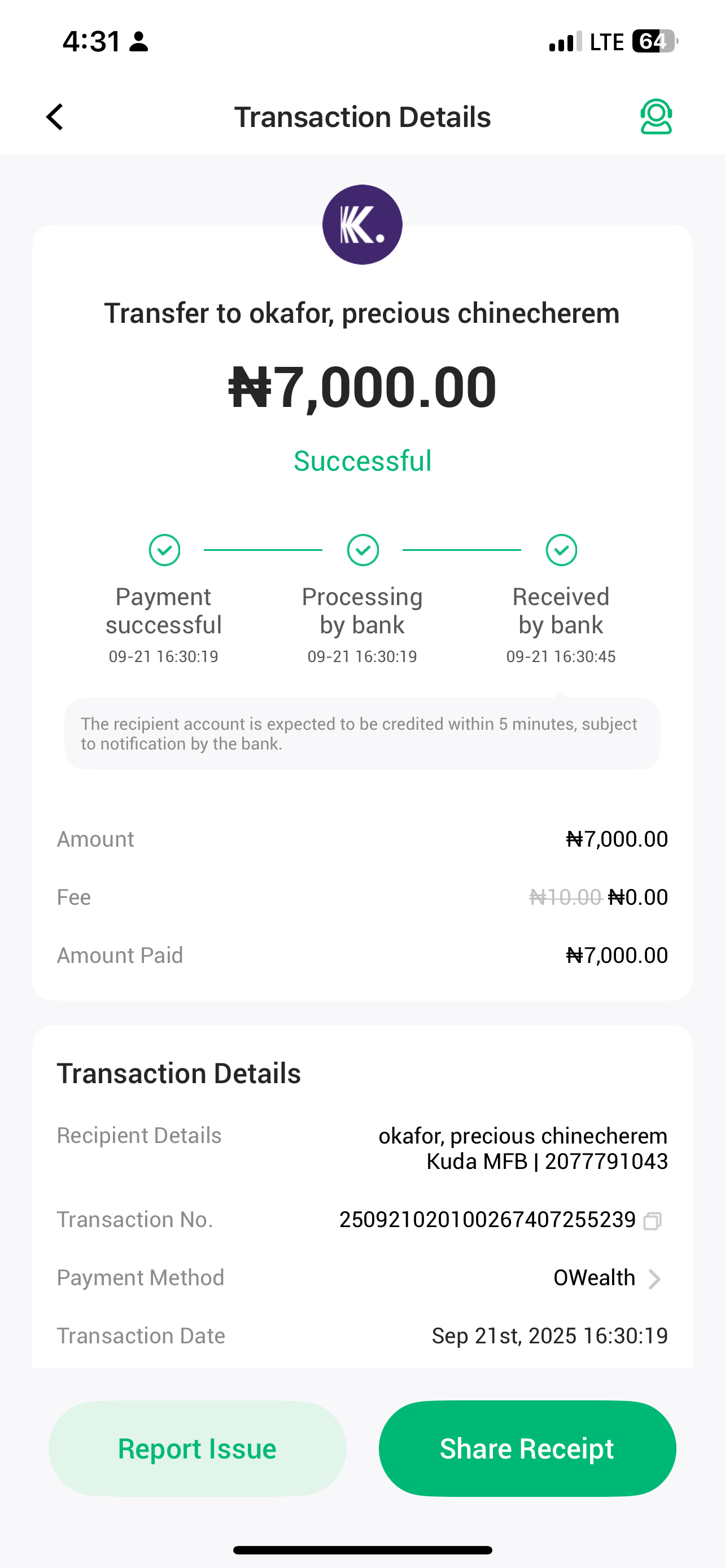This screenshot has width=725, height=1568.
Task: Share the transaction receipt
Action: click(x=527, y=1449)
